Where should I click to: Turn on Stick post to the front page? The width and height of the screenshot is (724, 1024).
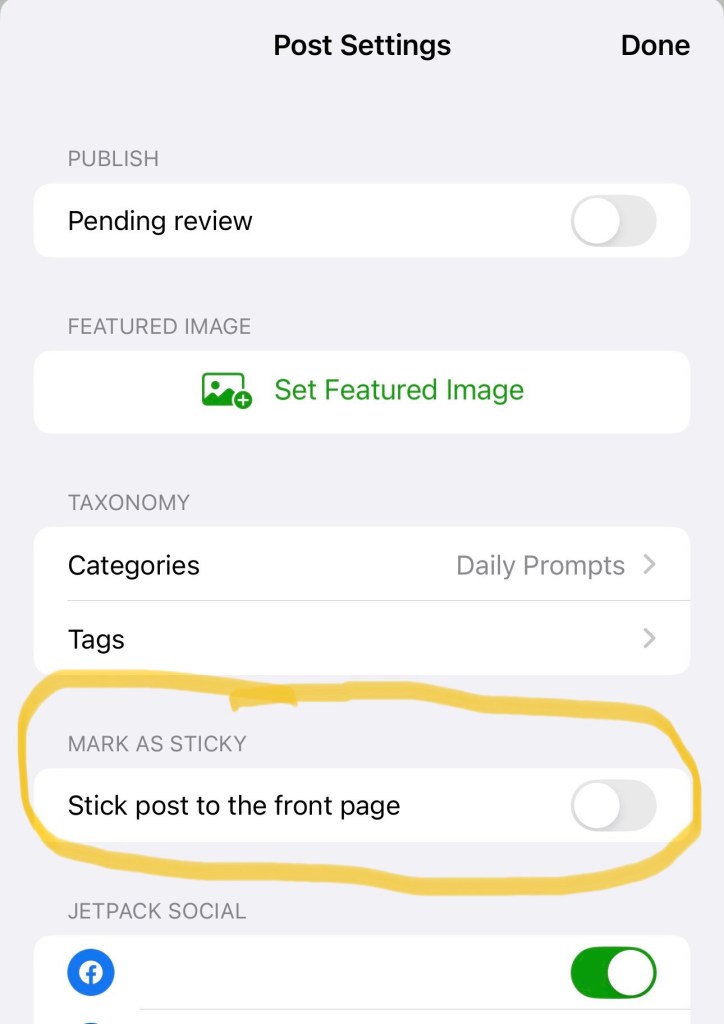(613, 806)
